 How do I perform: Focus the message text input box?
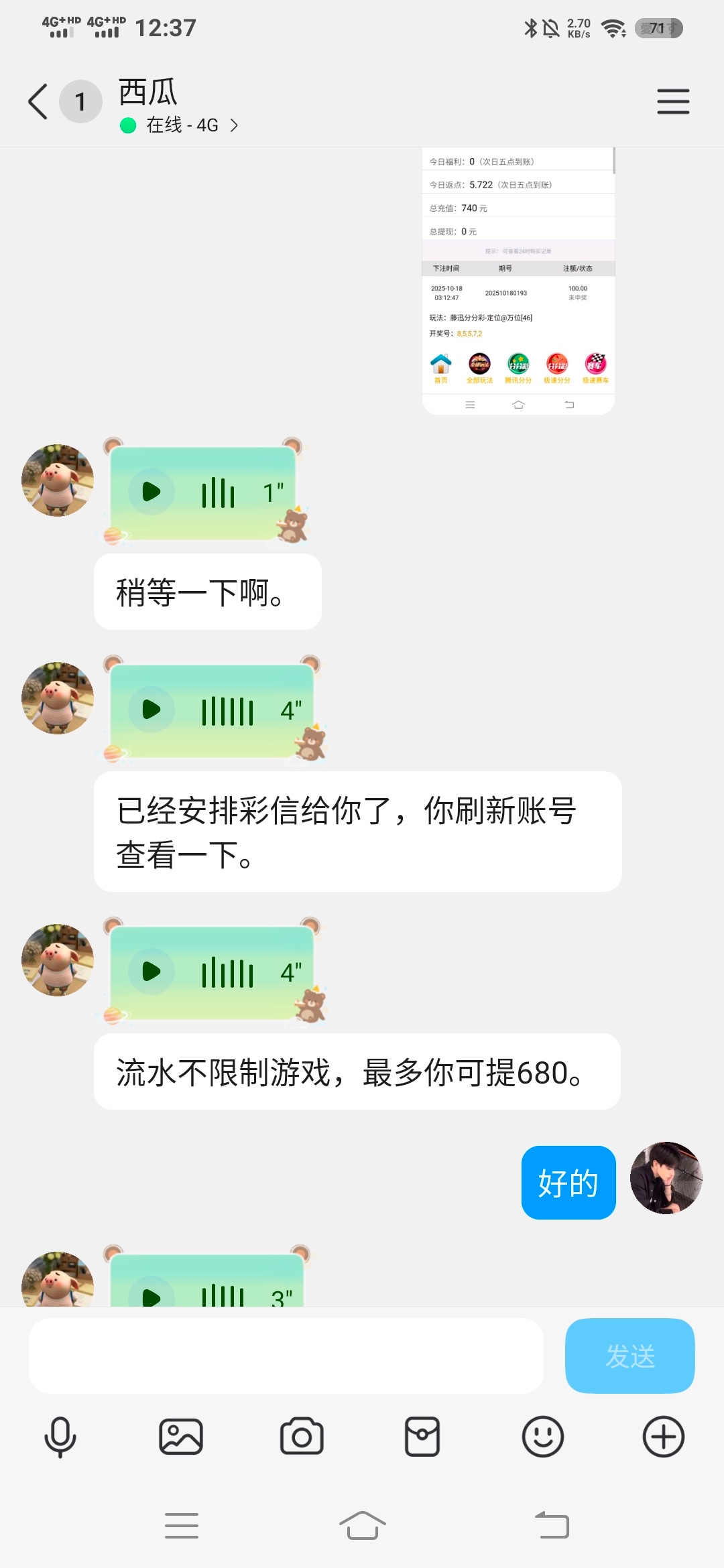pyautogui.click(x=286, y=1356)
